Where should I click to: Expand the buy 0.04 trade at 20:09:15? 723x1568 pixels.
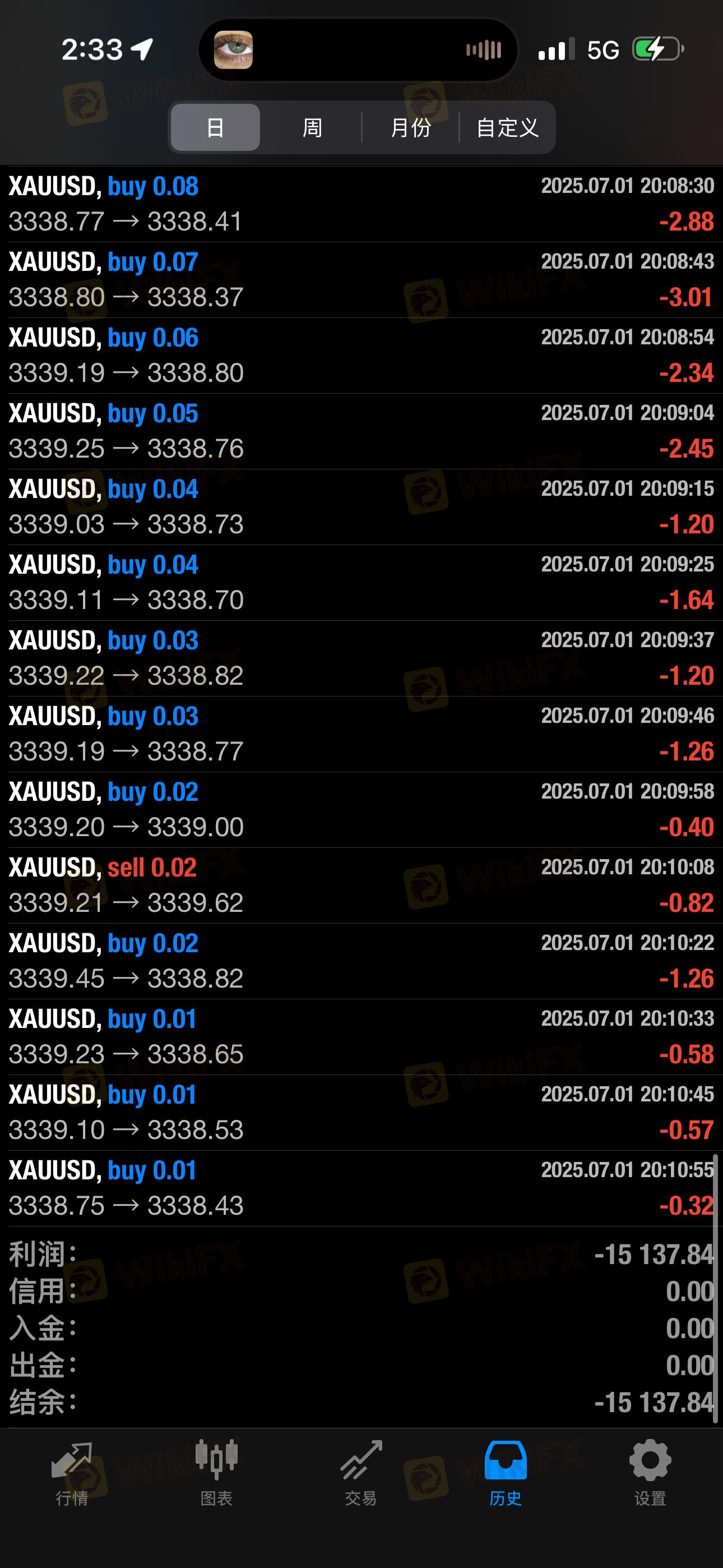click(361, 507)
